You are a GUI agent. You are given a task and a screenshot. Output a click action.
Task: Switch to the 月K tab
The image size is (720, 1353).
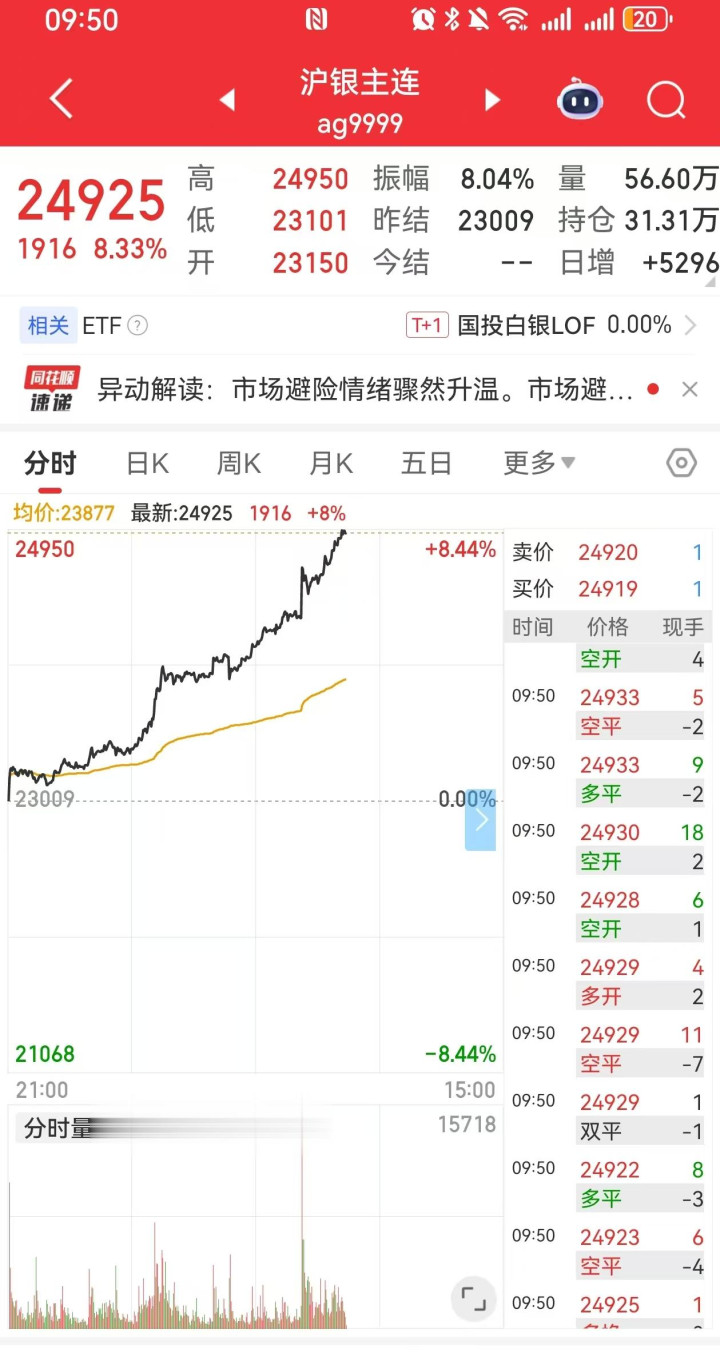coord(331,463)
